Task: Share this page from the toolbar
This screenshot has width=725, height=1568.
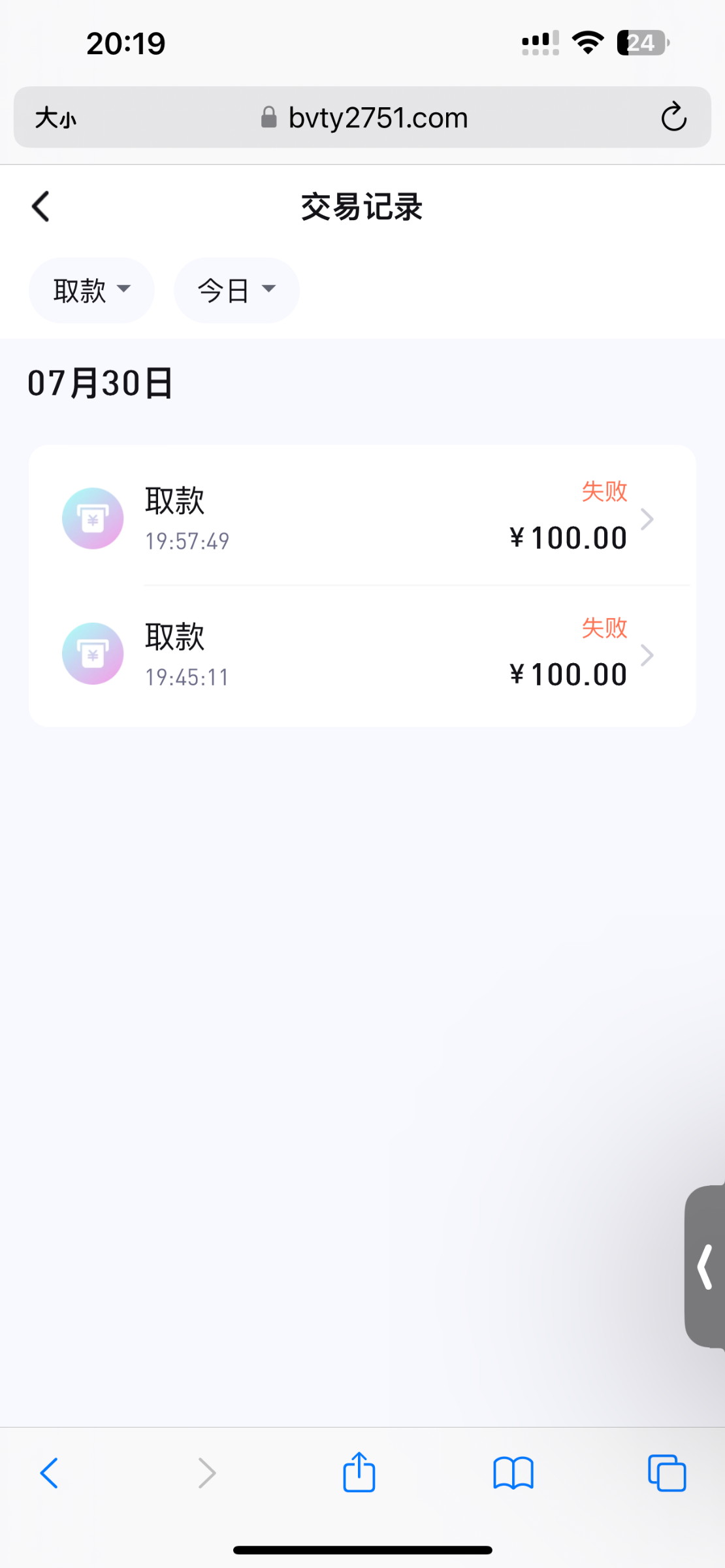Action: point(359,1473)
